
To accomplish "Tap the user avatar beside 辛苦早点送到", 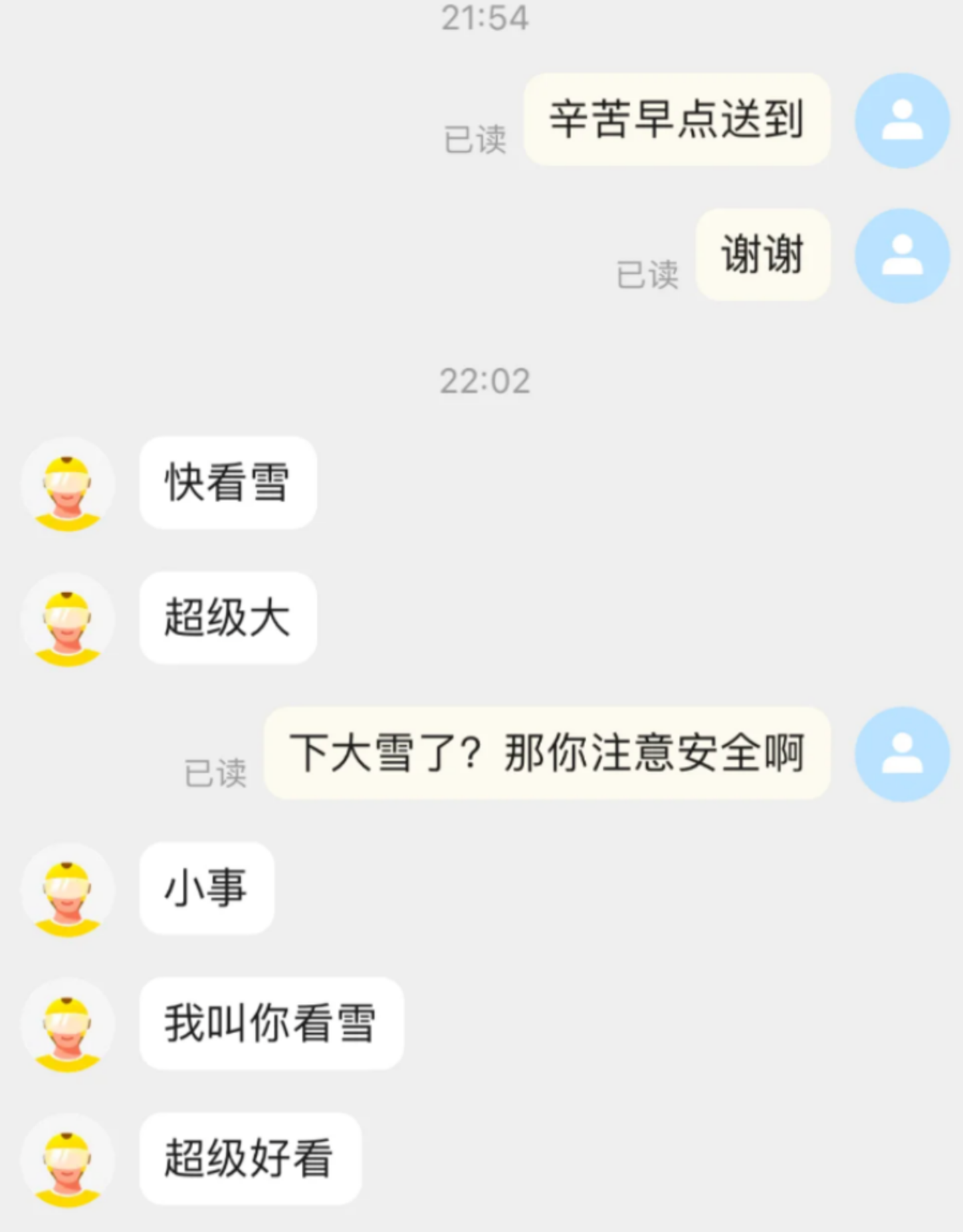I will tap(902, 120).
